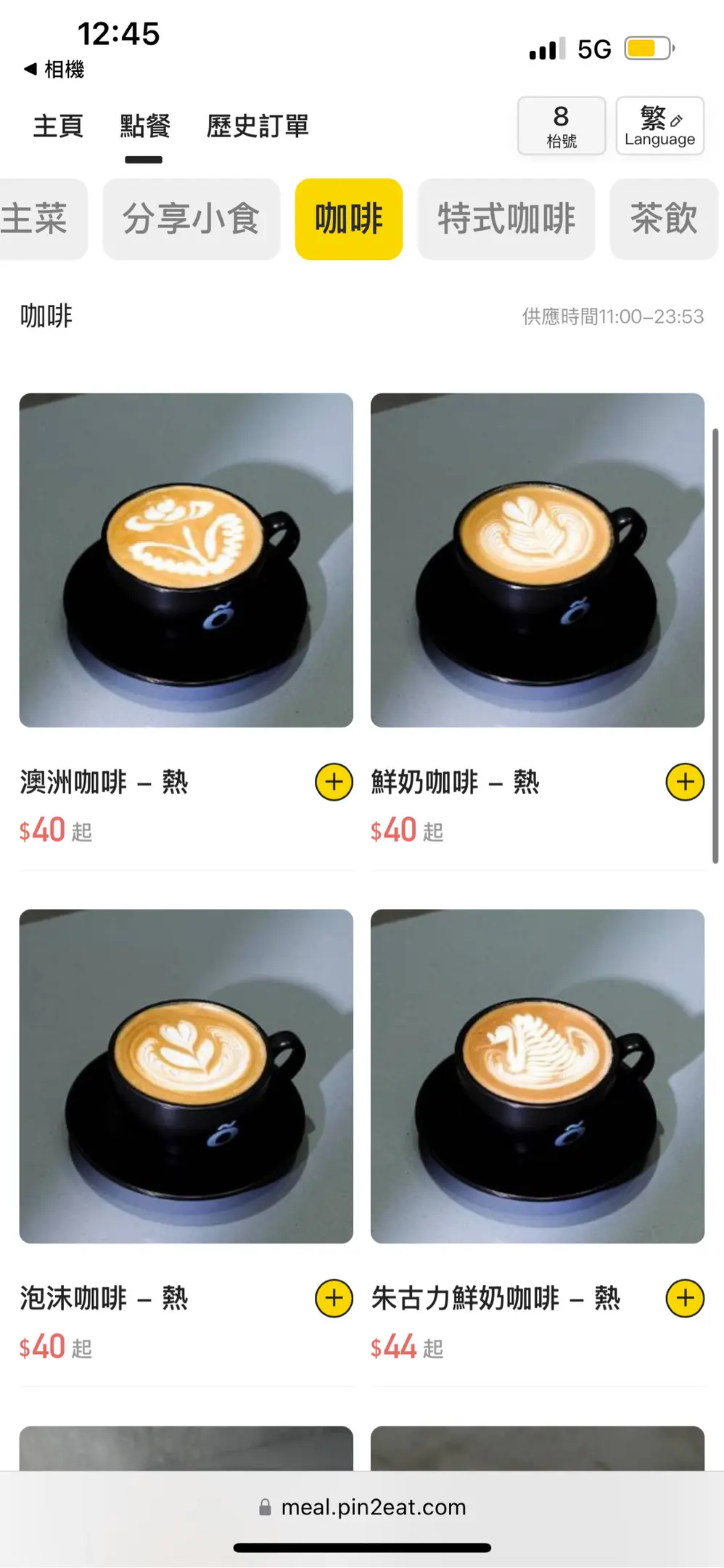Open the 歷史訂單 tab
724x1568 pixels.
pyautogui.click(x=258, y=126)
